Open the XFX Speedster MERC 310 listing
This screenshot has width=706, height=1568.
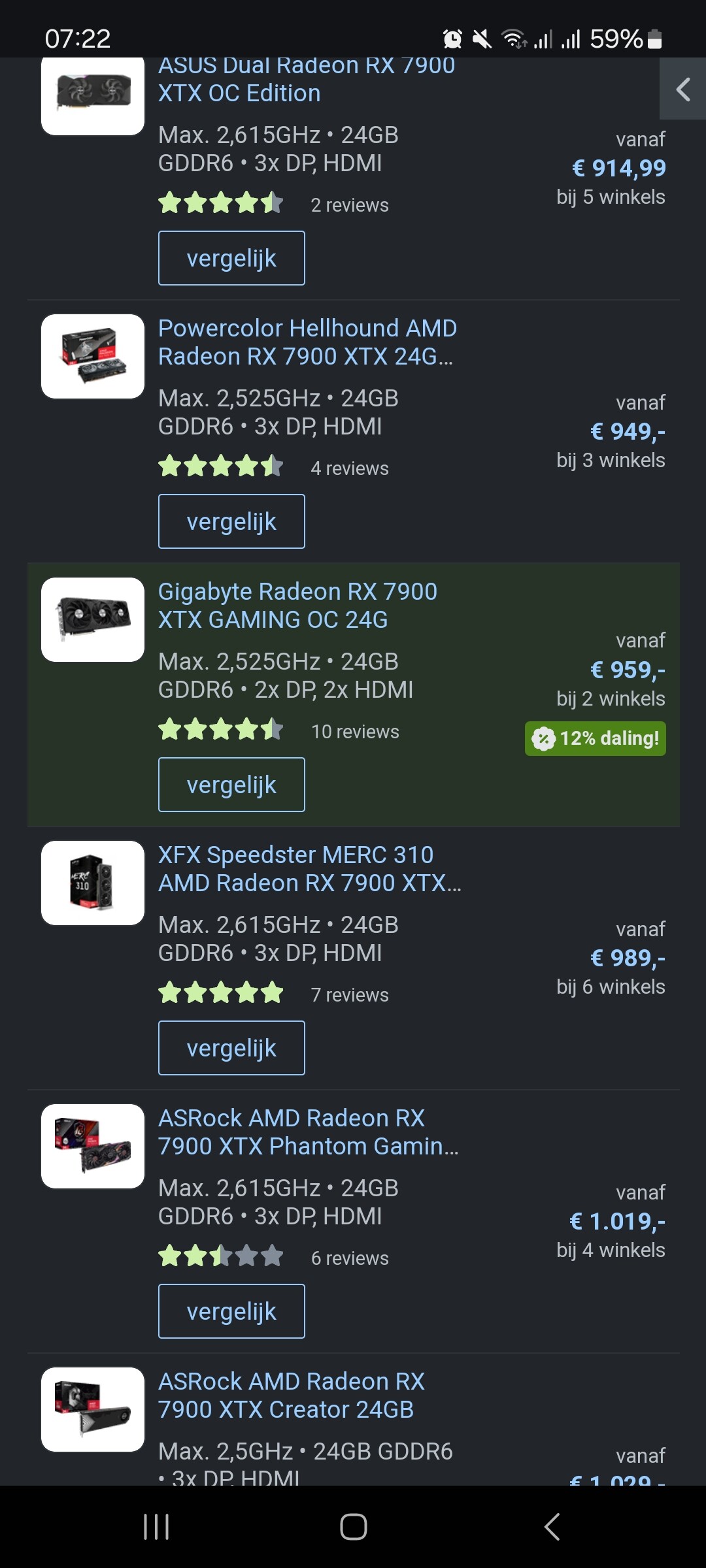pos(310,869)
